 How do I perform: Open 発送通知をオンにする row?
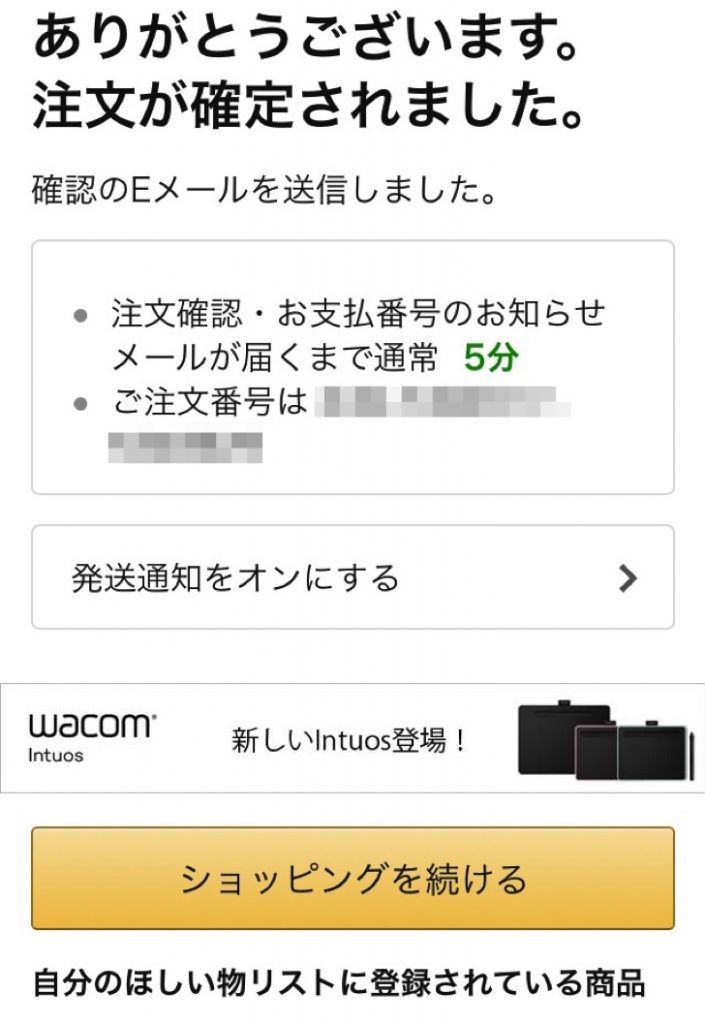point(352,578)
